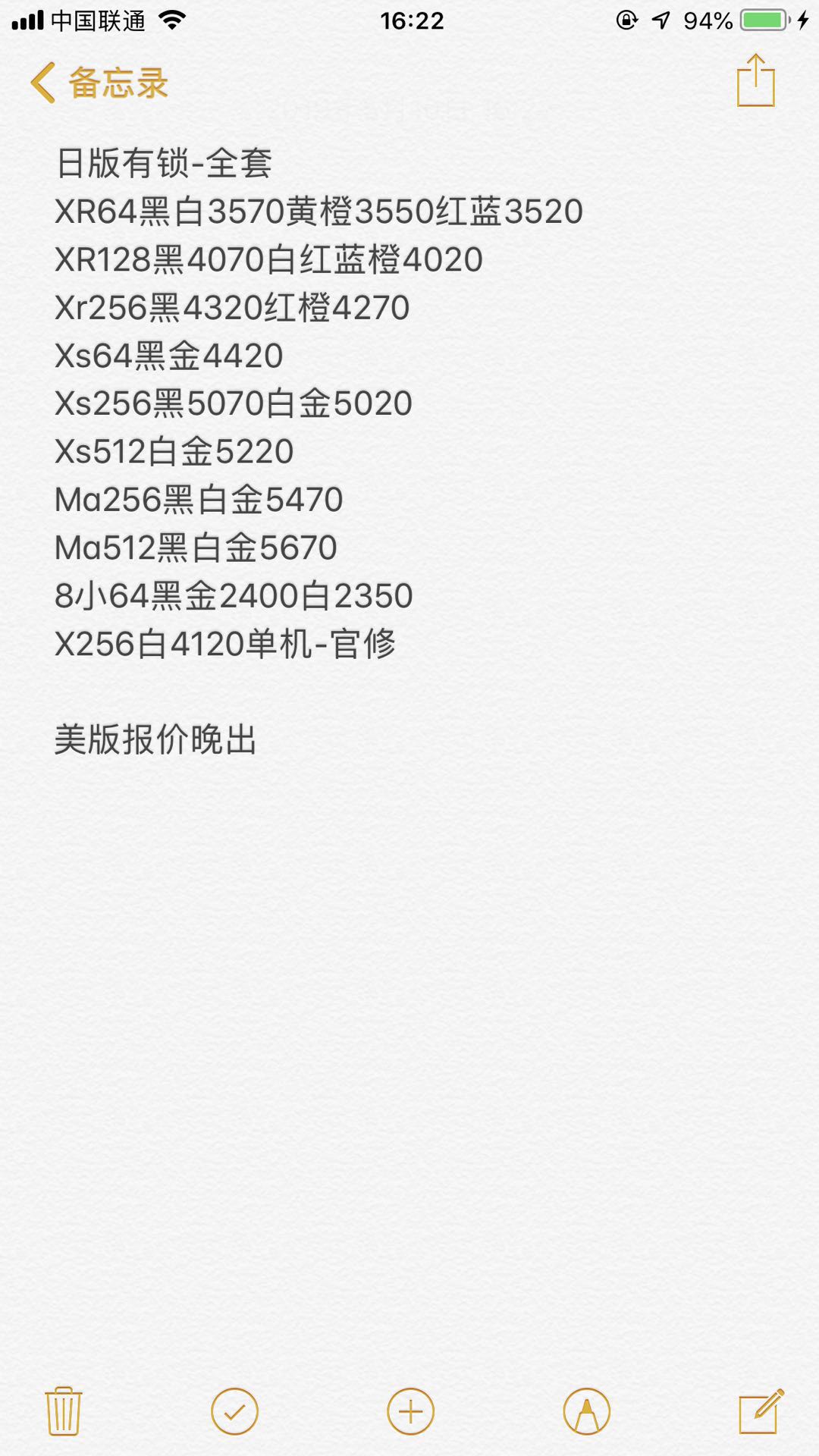Open the share sheet for this note
Screen dimensions: 819x1456
pos(755,80)
